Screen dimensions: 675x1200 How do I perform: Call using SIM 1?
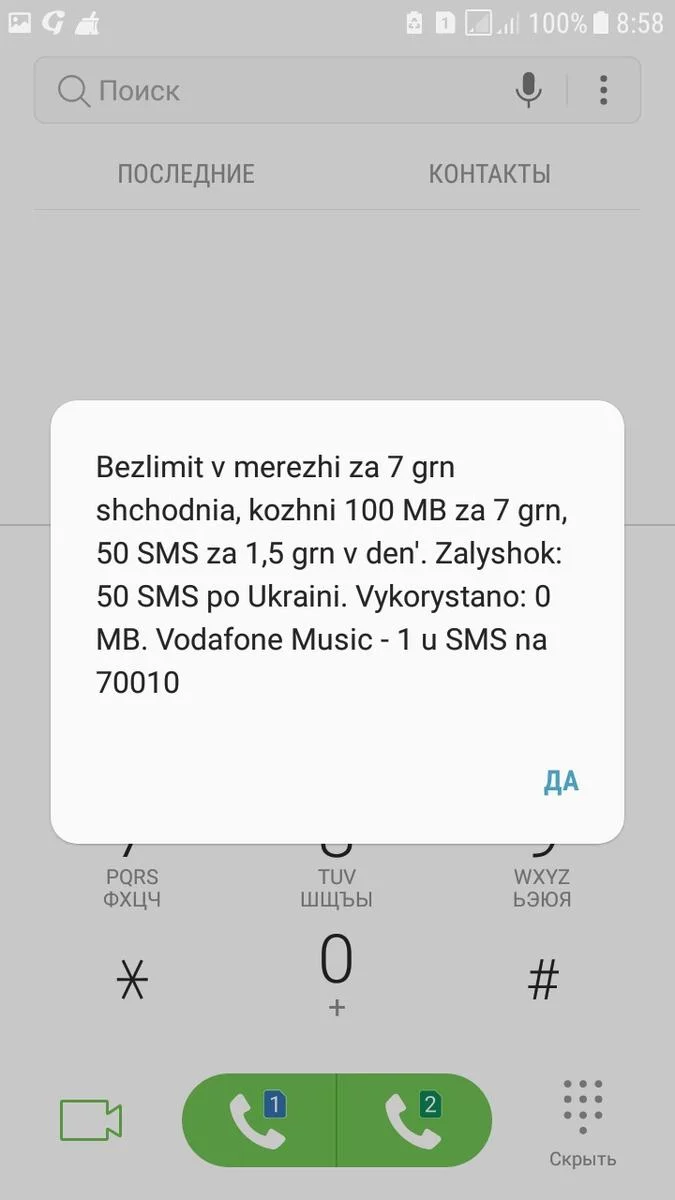click(x=259, y=1120)
